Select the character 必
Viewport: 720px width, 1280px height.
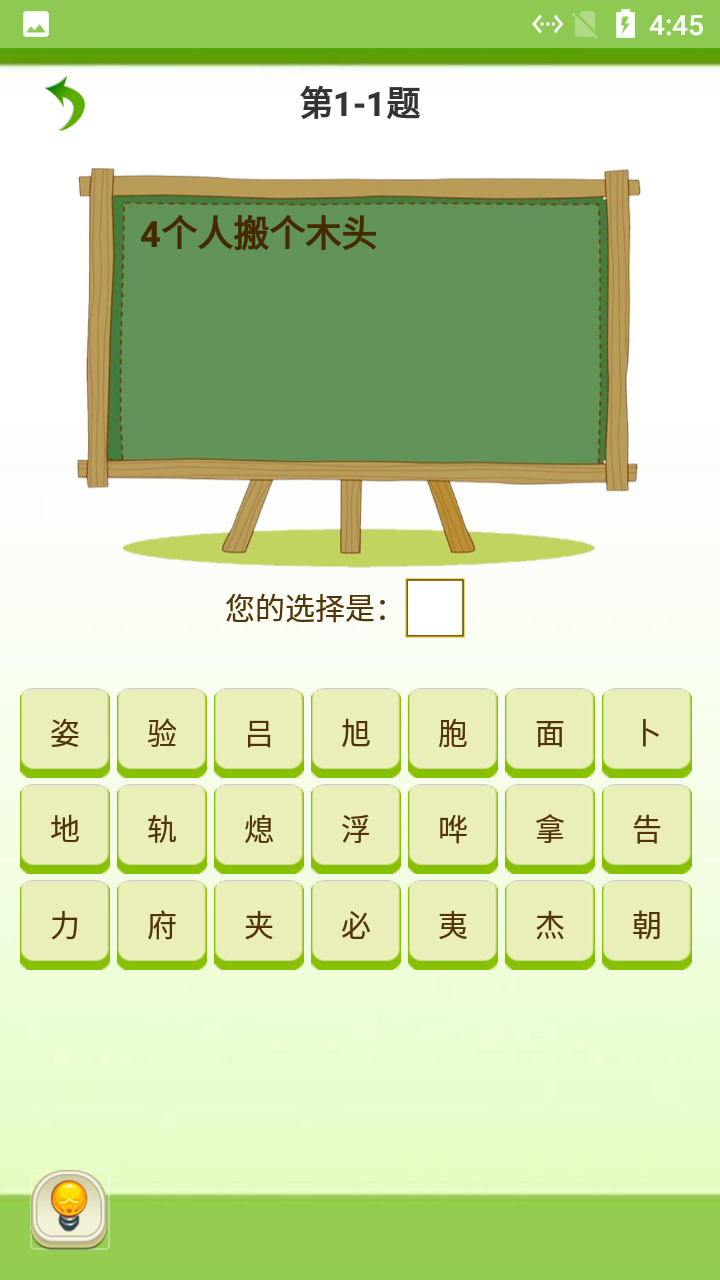point(355,923)
